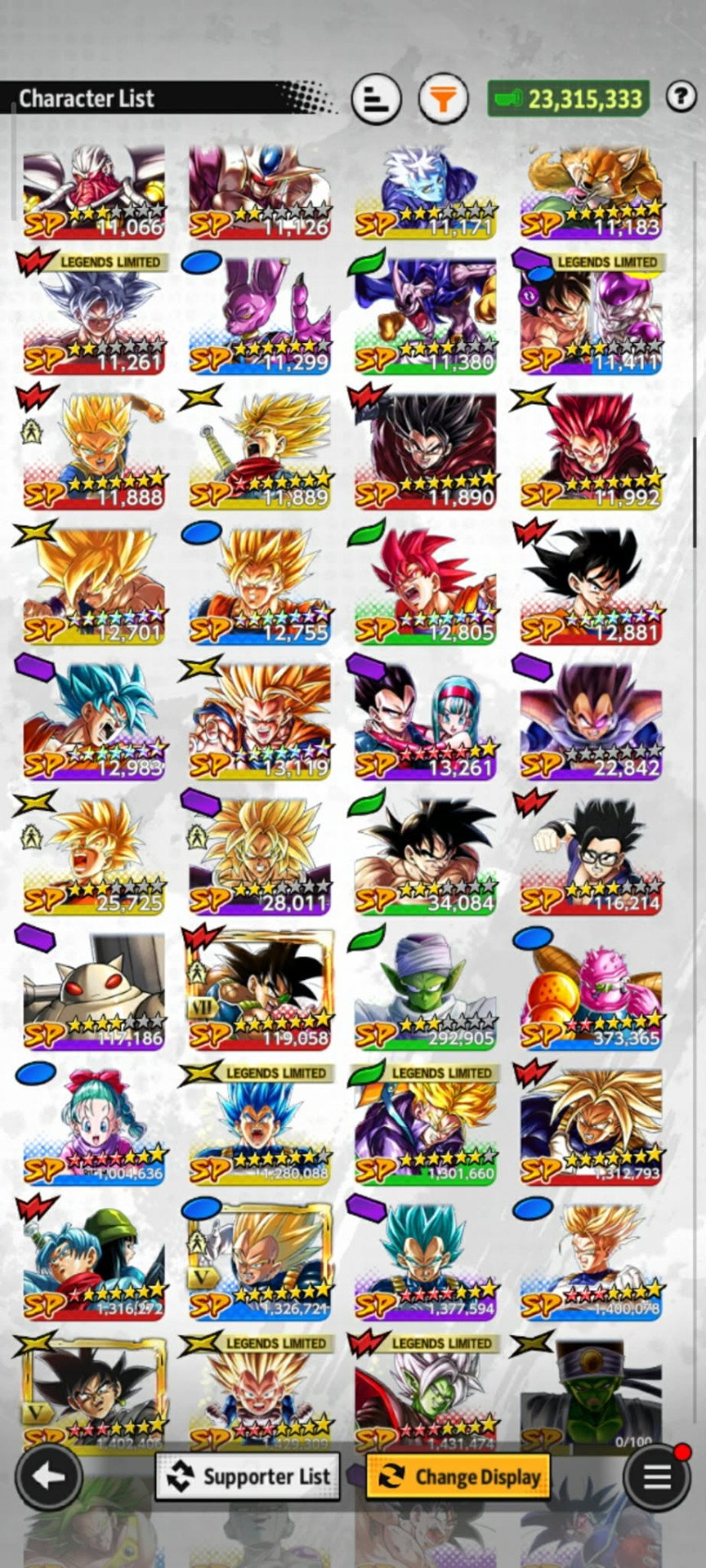
Task: Select the character with power 11,261
Action: coord(94,314)
